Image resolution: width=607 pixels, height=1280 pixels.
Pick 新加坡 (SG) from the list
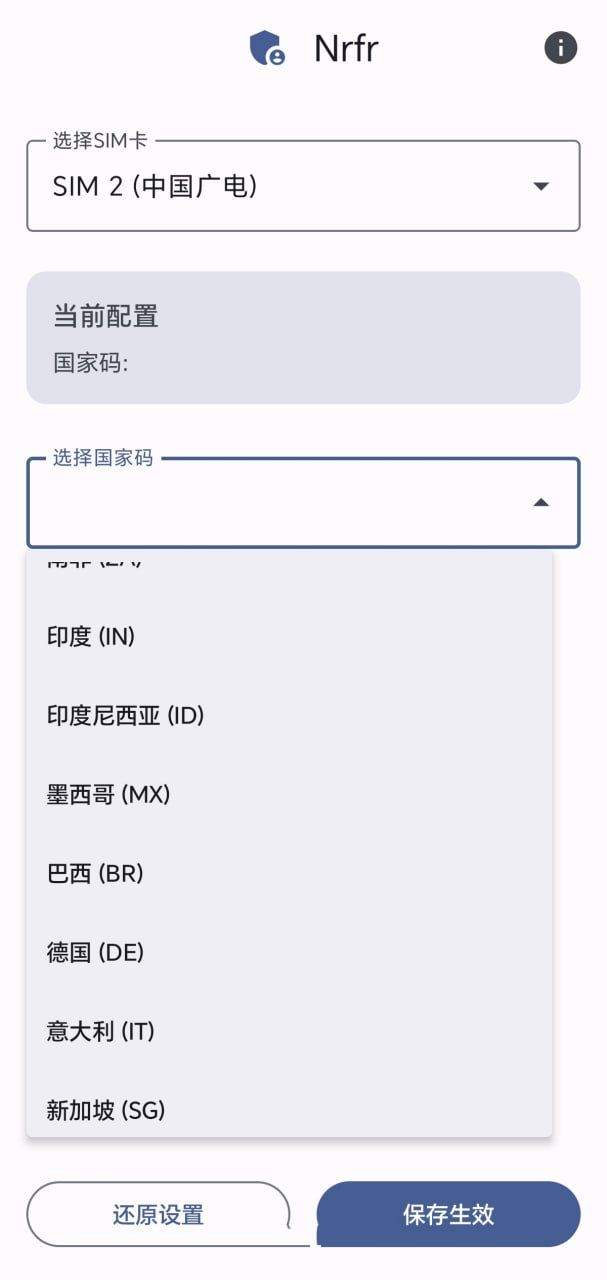(105, 1109)
